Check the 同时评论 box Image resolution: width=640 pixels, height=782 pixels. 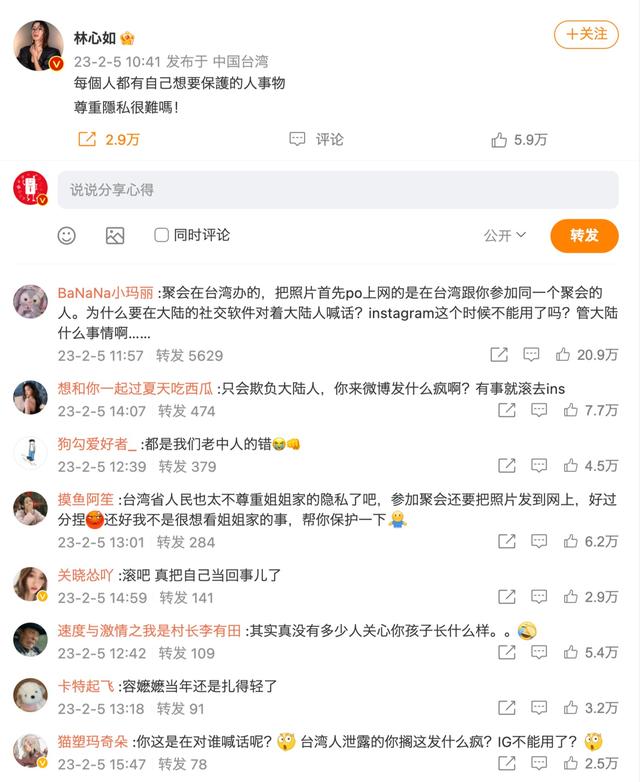[161, 235]
